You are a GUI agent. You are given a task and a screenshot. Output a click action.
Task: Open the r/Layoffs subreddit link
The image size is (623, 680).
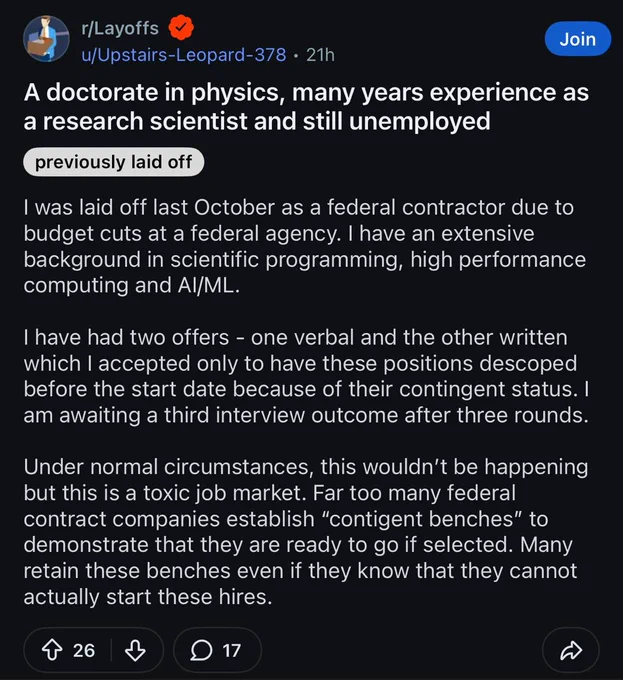pyautogui.click(x=120, y=28)
